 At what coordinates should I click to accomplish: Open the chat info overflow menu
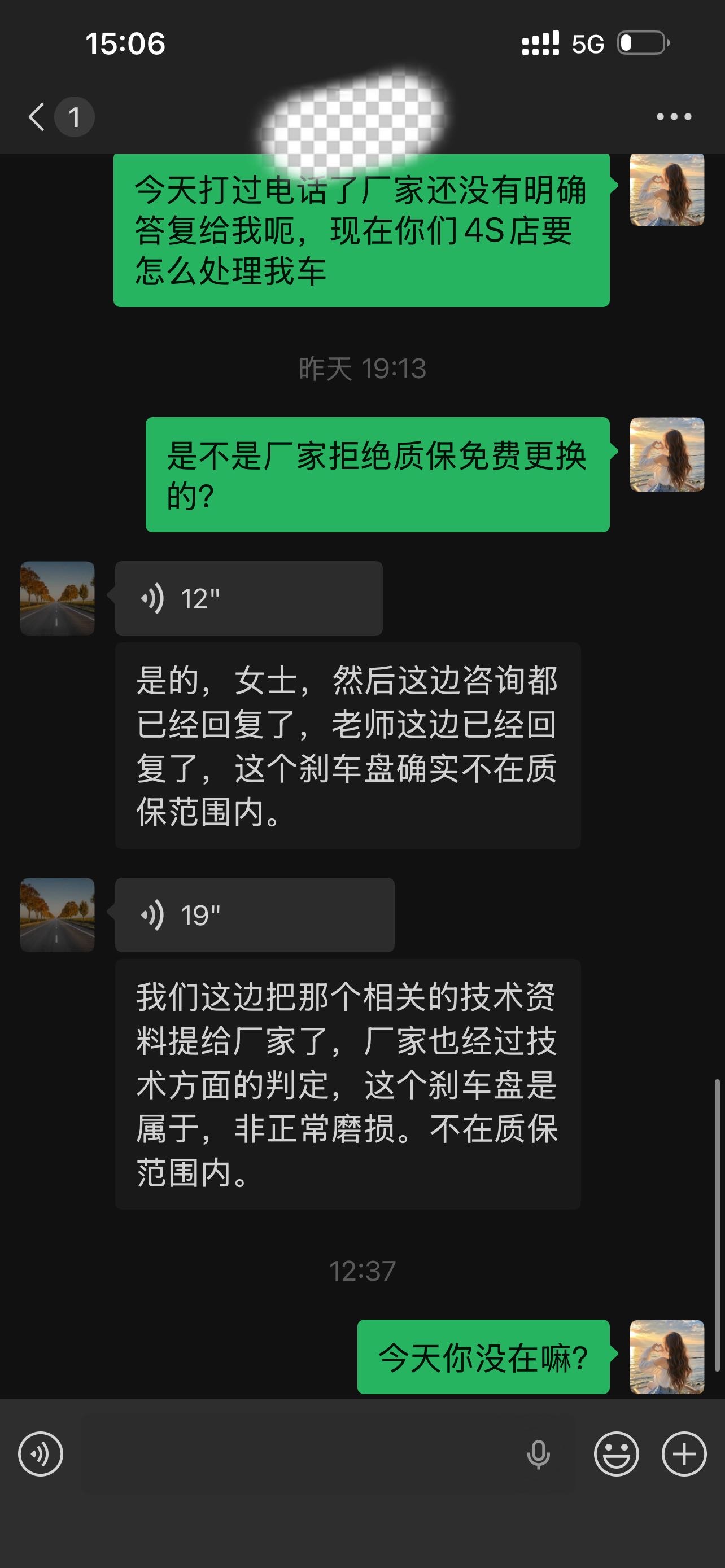(674, 116)
